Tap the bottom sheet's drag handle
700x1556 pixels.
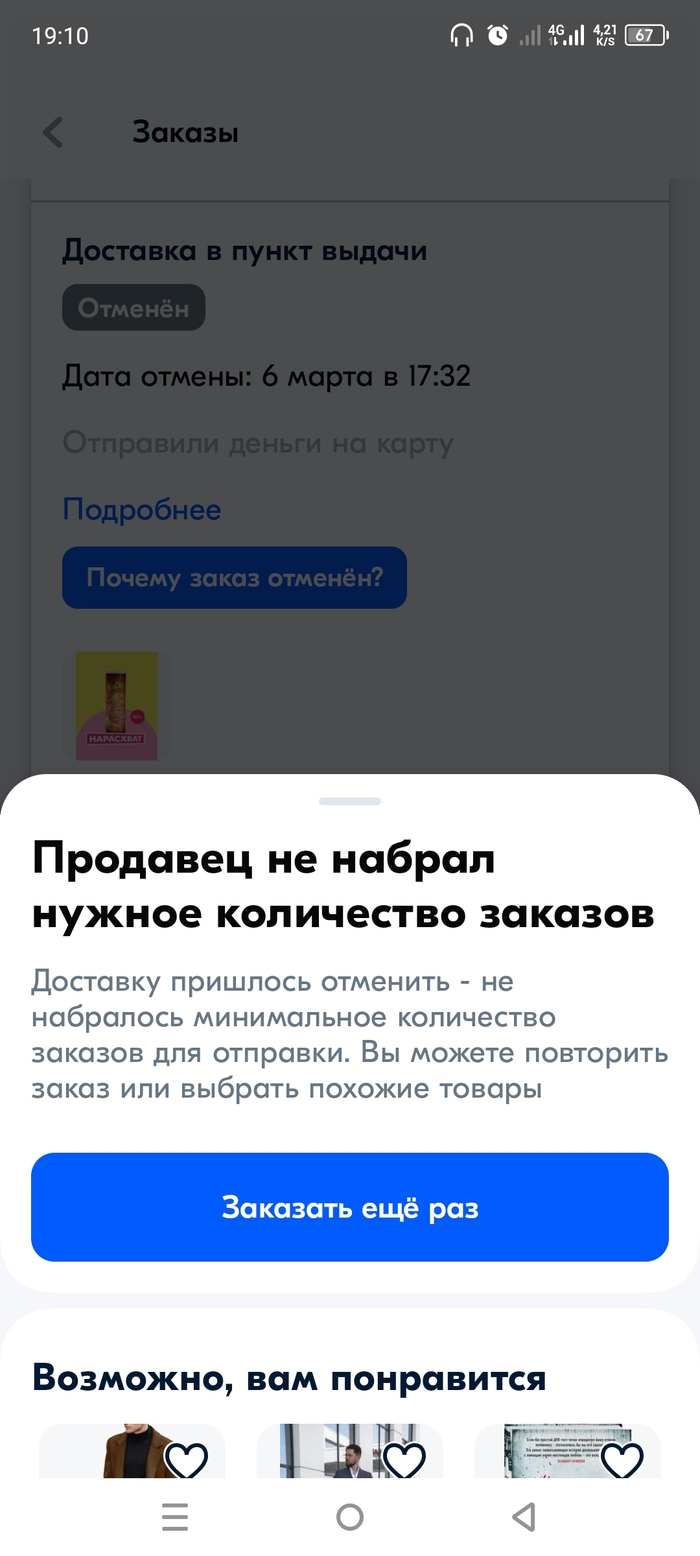350,801
